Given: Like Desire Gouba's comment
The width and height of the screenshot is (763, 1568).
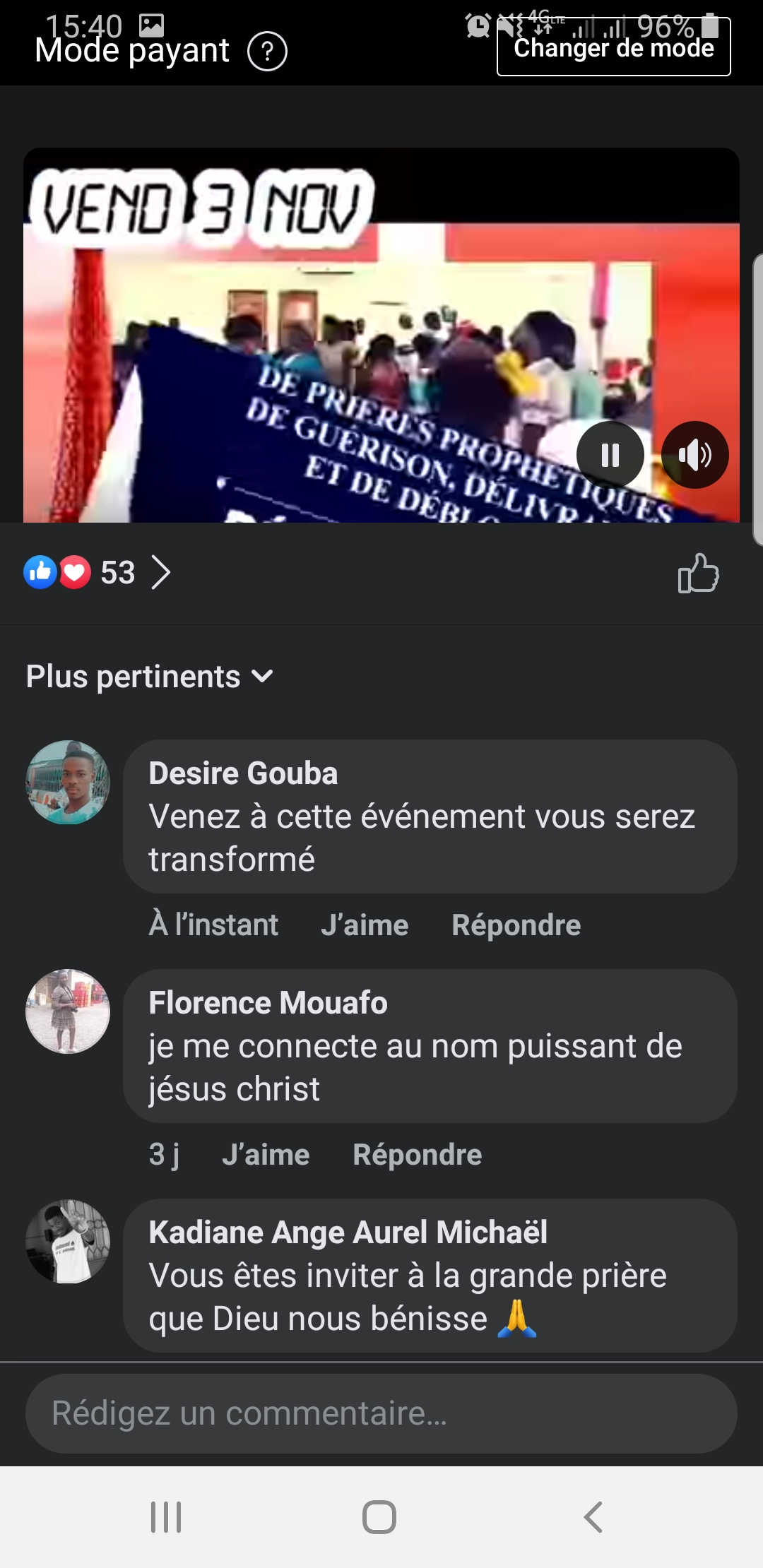Looking at the screenshot, I should pyautogui.click(x=365, y=925).
